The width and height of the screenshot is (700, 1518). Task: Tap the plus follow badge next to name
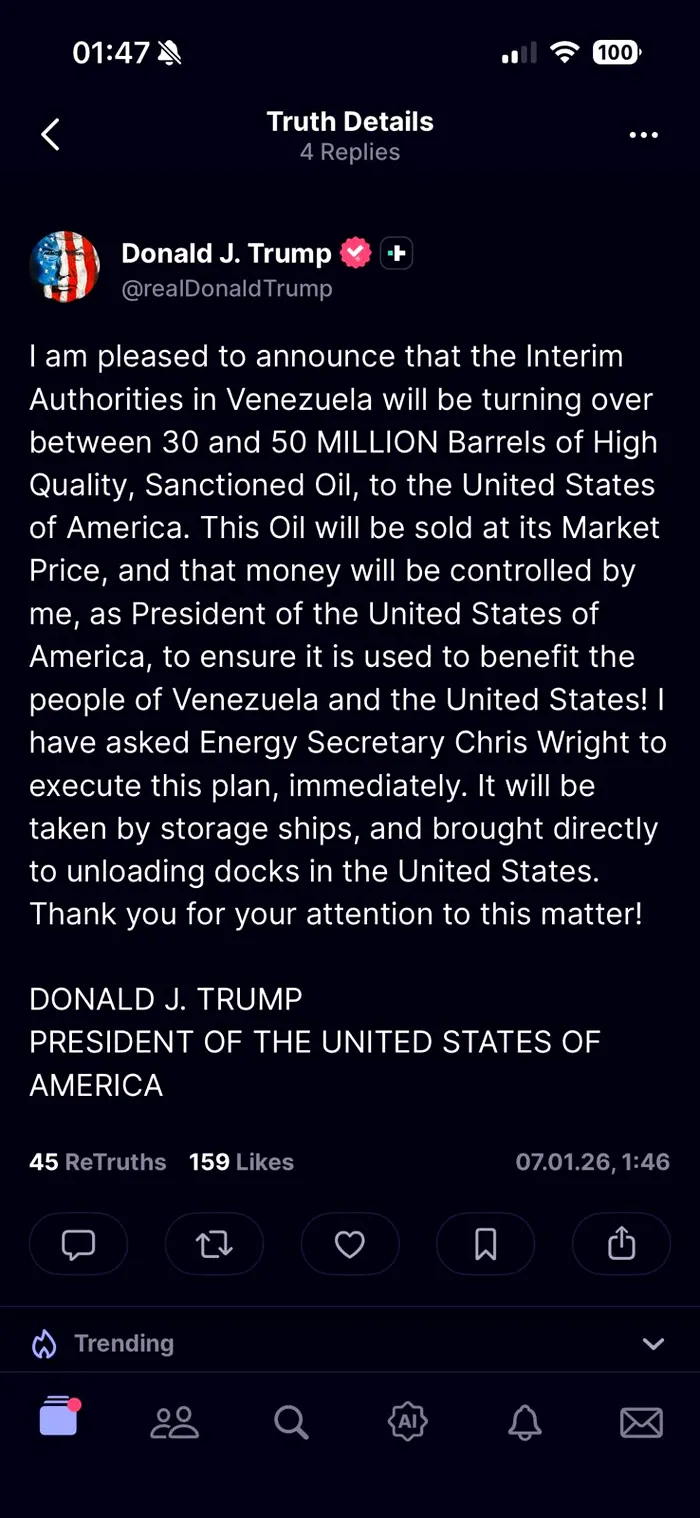click(x=397, y=254)
